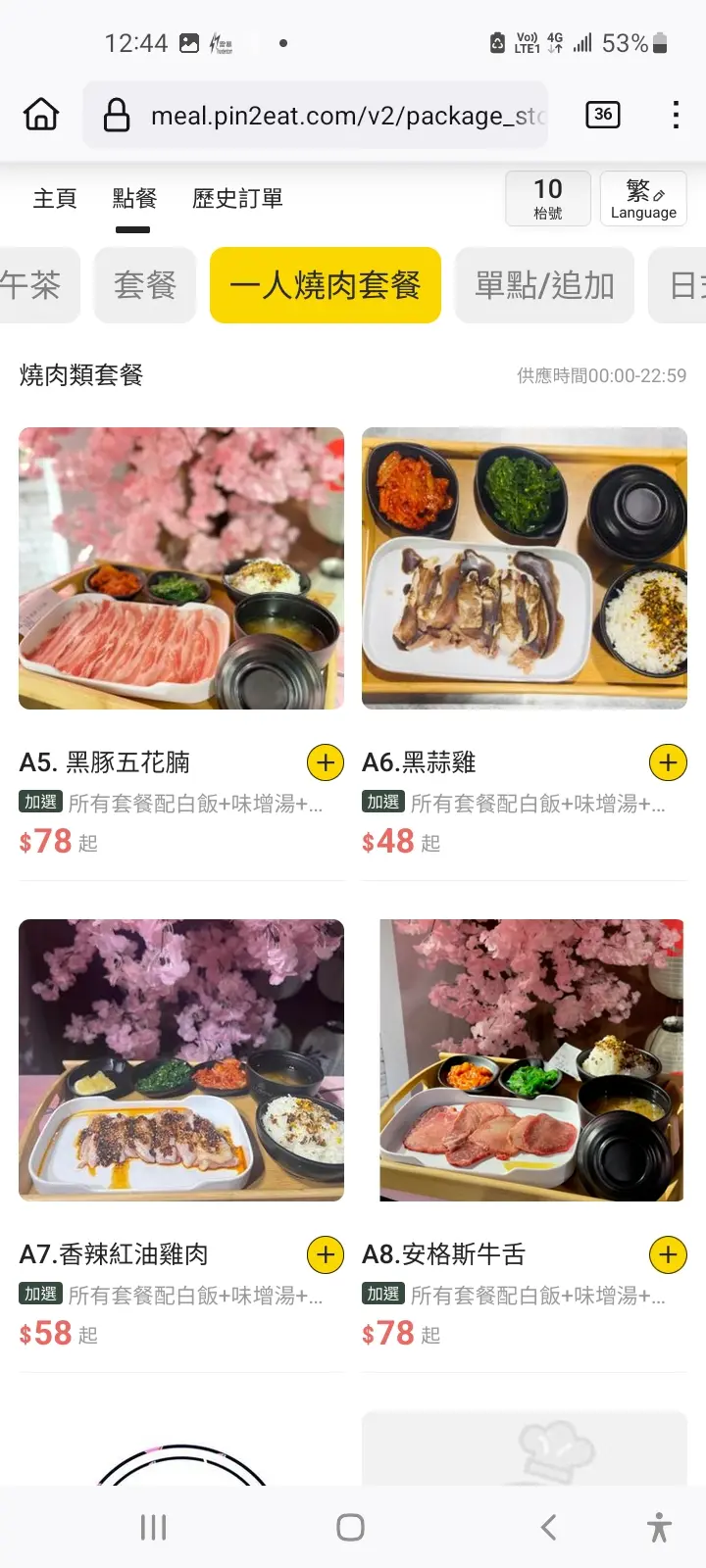Viewport: 706px width, 1568px height.
Task: Open the A7.香辣紅油雞肉 dish photo
Action: (x=181, y=1060)
